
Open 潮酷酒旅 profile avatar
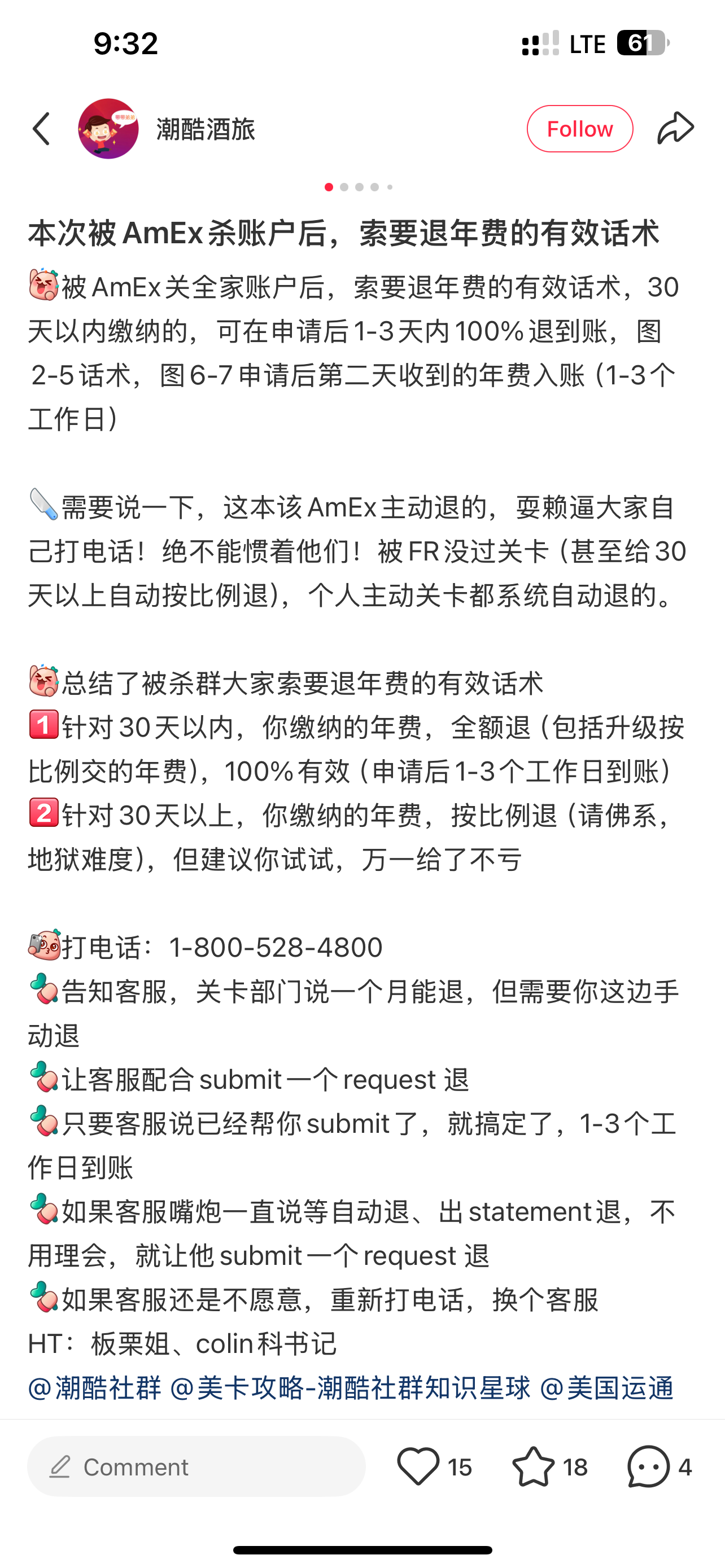pyautogui.click(x=108, y=129)
